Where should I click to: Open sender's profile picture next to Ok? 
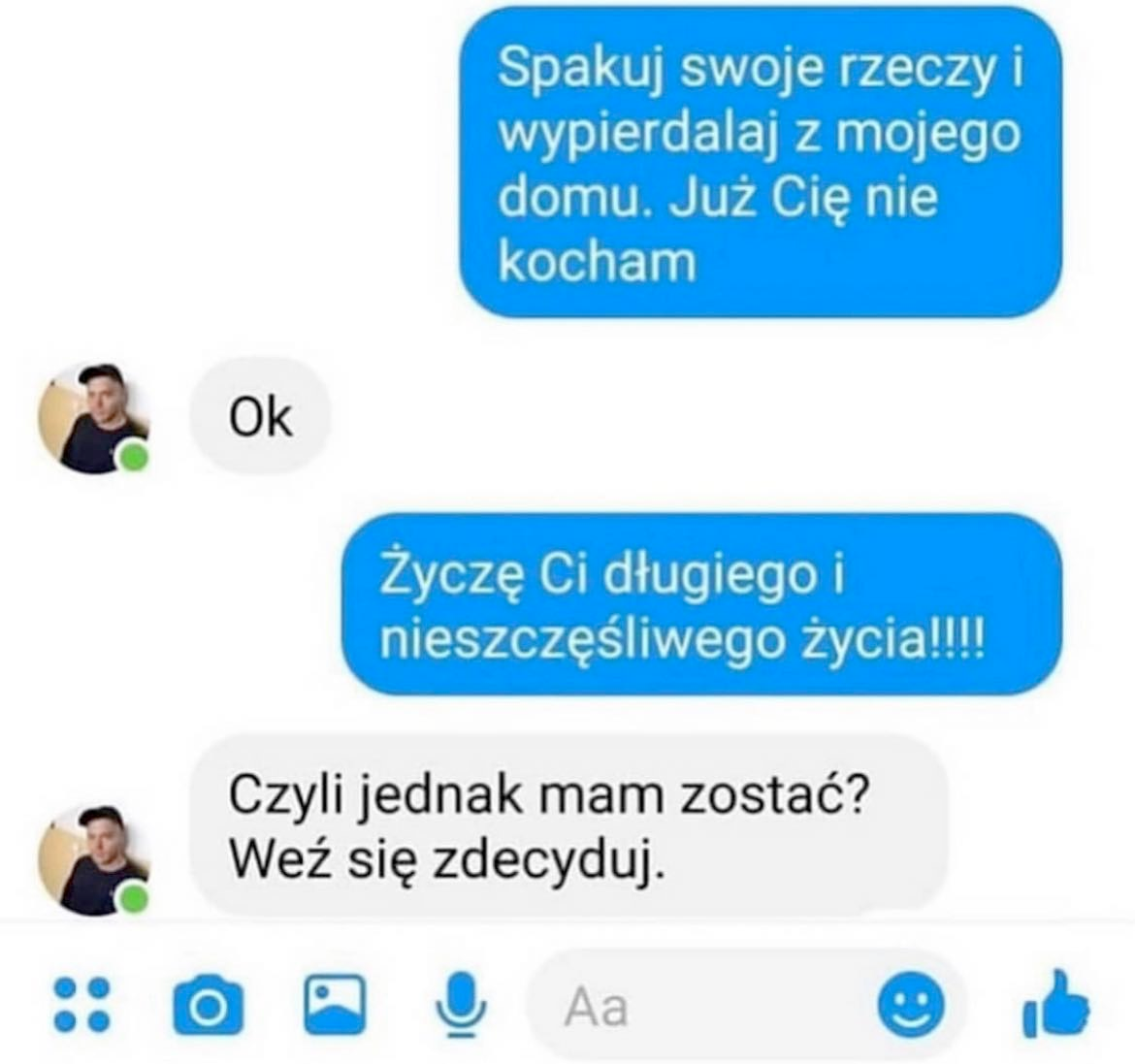[x=93, y=419]
